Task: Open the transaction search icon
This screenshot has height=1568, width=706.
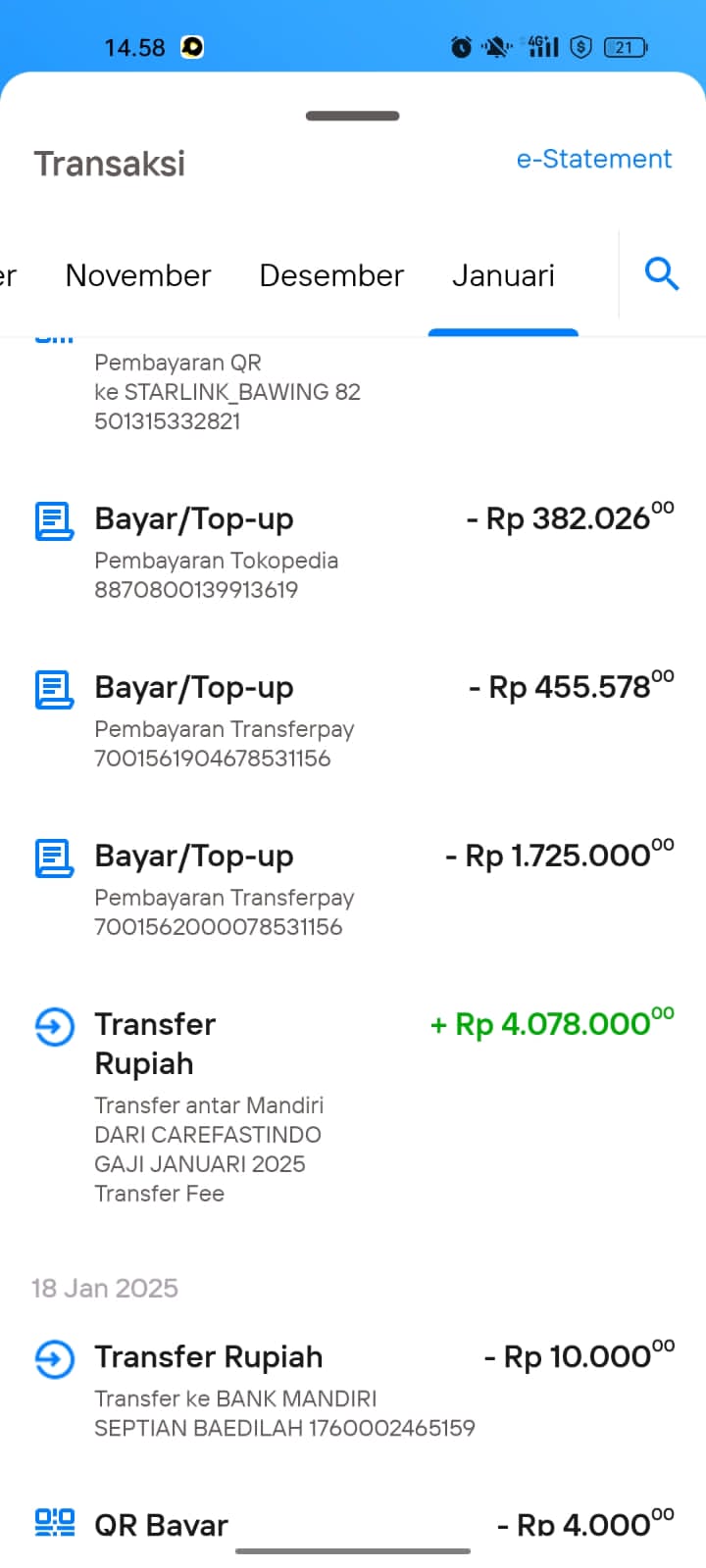Action: (662, 274)
